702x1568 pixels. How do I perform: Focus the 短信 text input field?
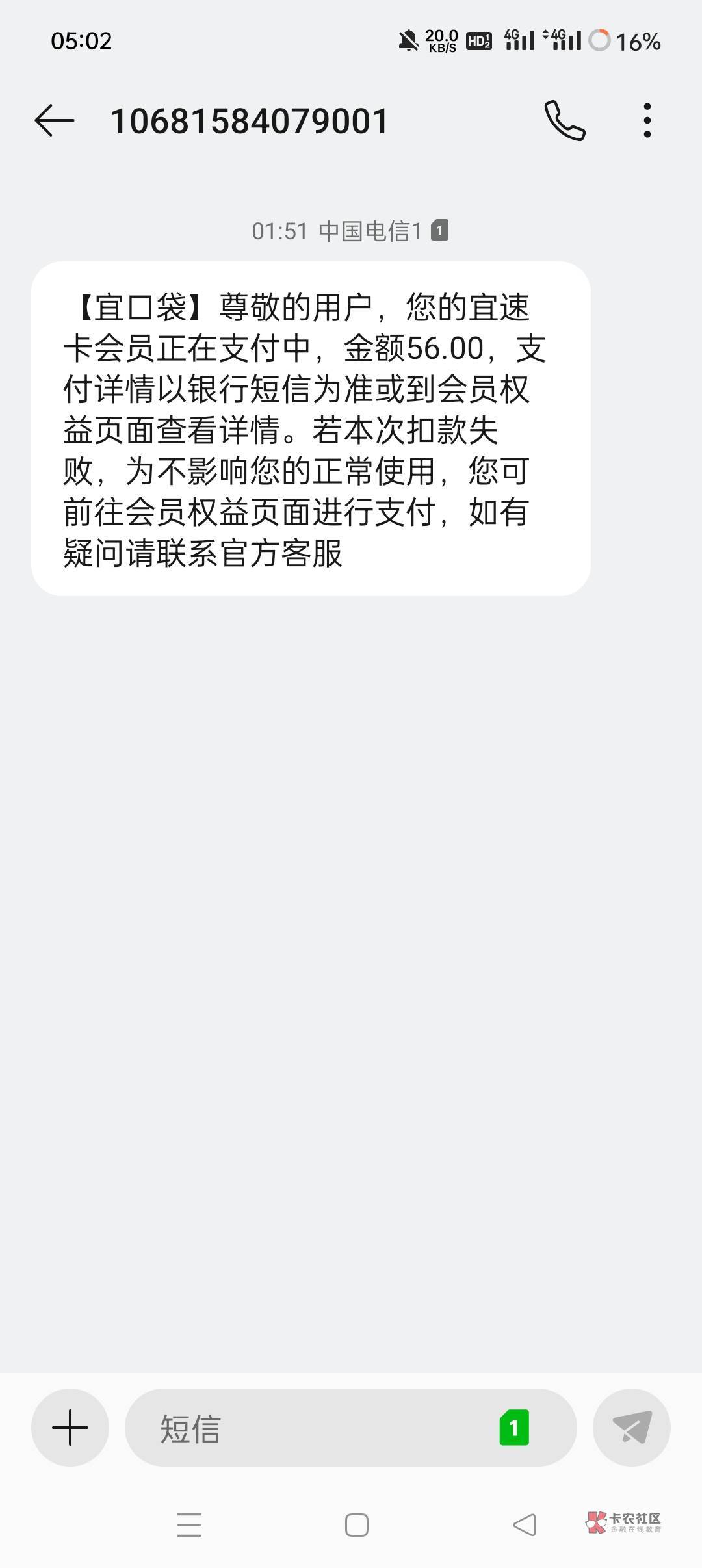click(312, 1428)
